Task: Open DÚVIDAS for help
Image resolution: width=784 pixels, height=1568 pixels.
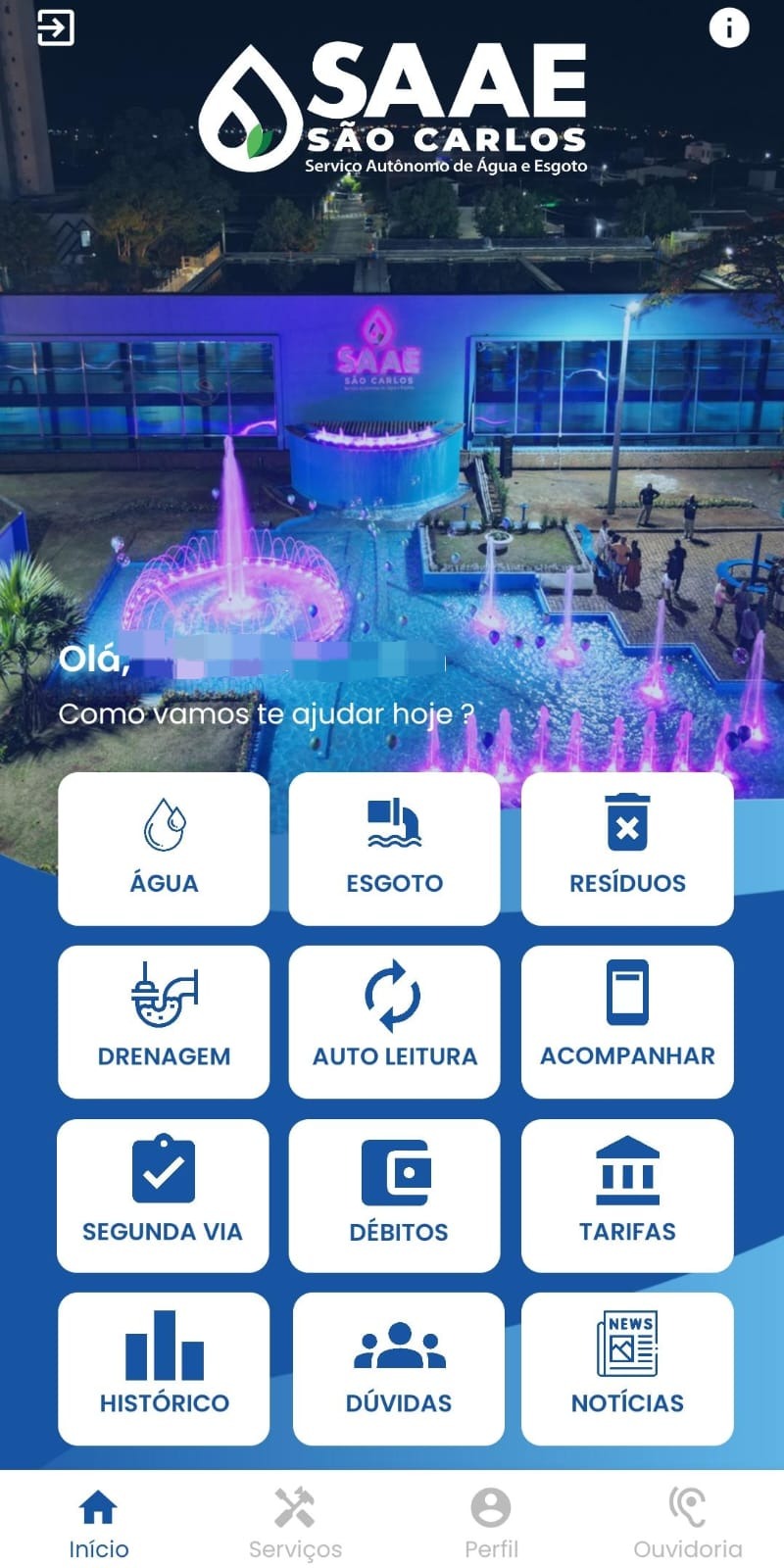Action: point(398,1368)
